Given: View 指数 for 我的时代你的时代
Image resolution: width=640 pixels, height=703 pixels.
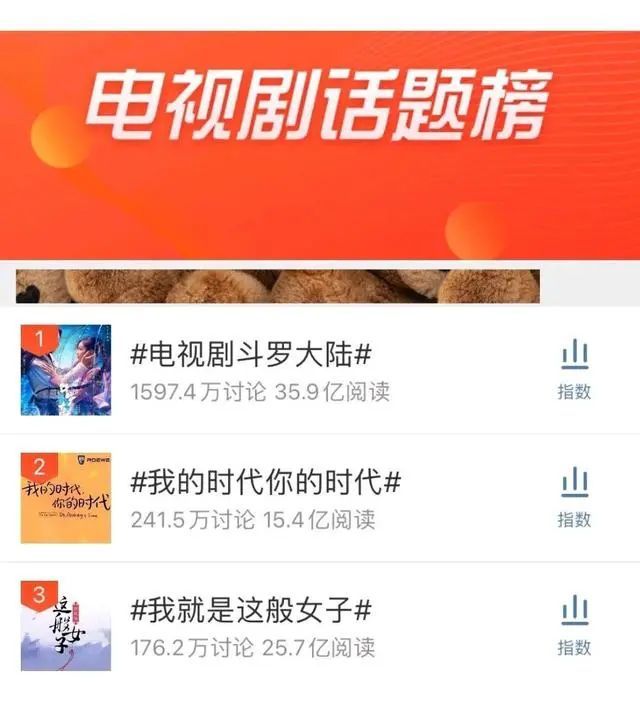Looking at the screenshot, I should (x=574, y=497).
